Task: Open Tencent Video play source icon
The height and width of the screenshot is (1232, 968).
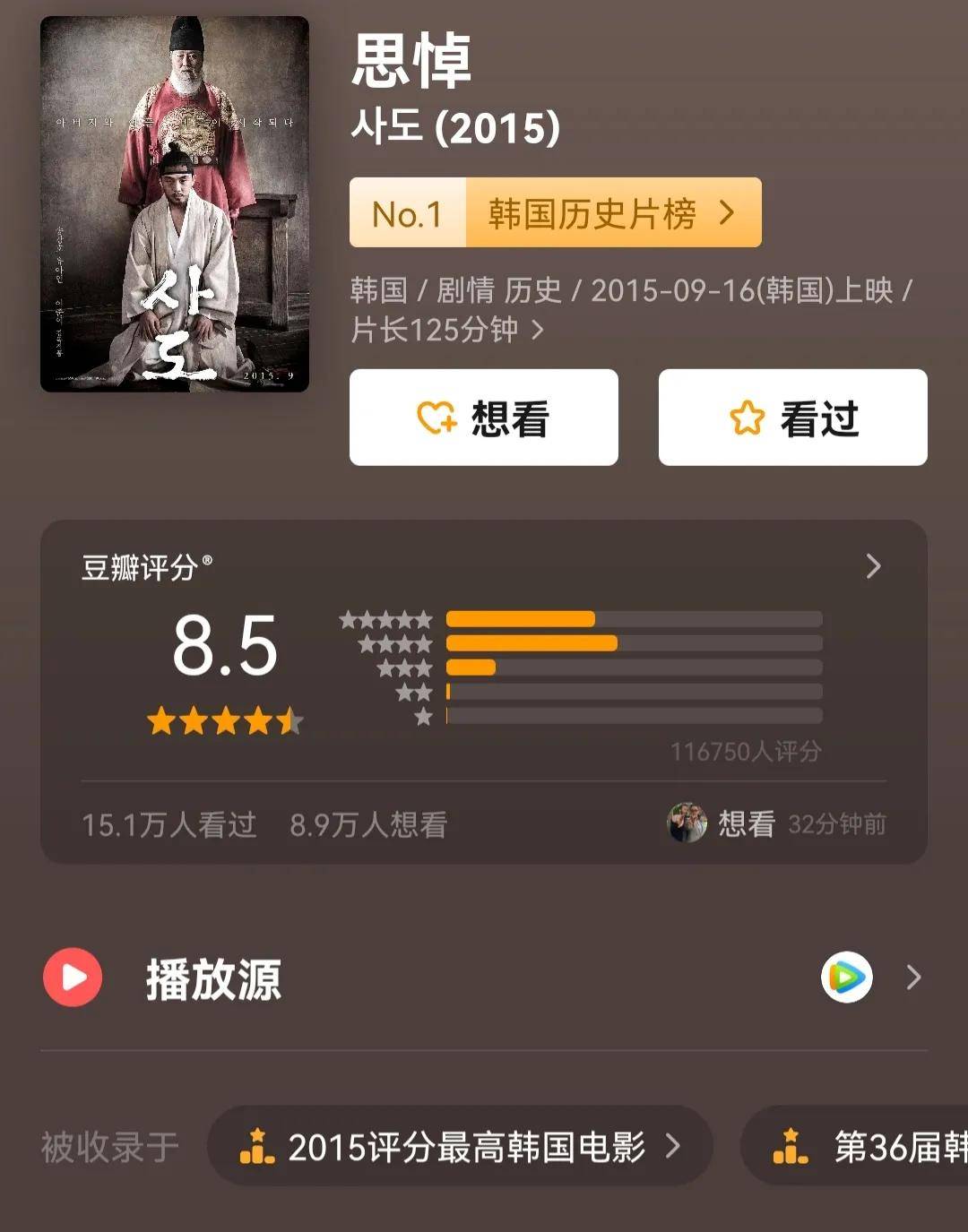Action: pos(846,978)
